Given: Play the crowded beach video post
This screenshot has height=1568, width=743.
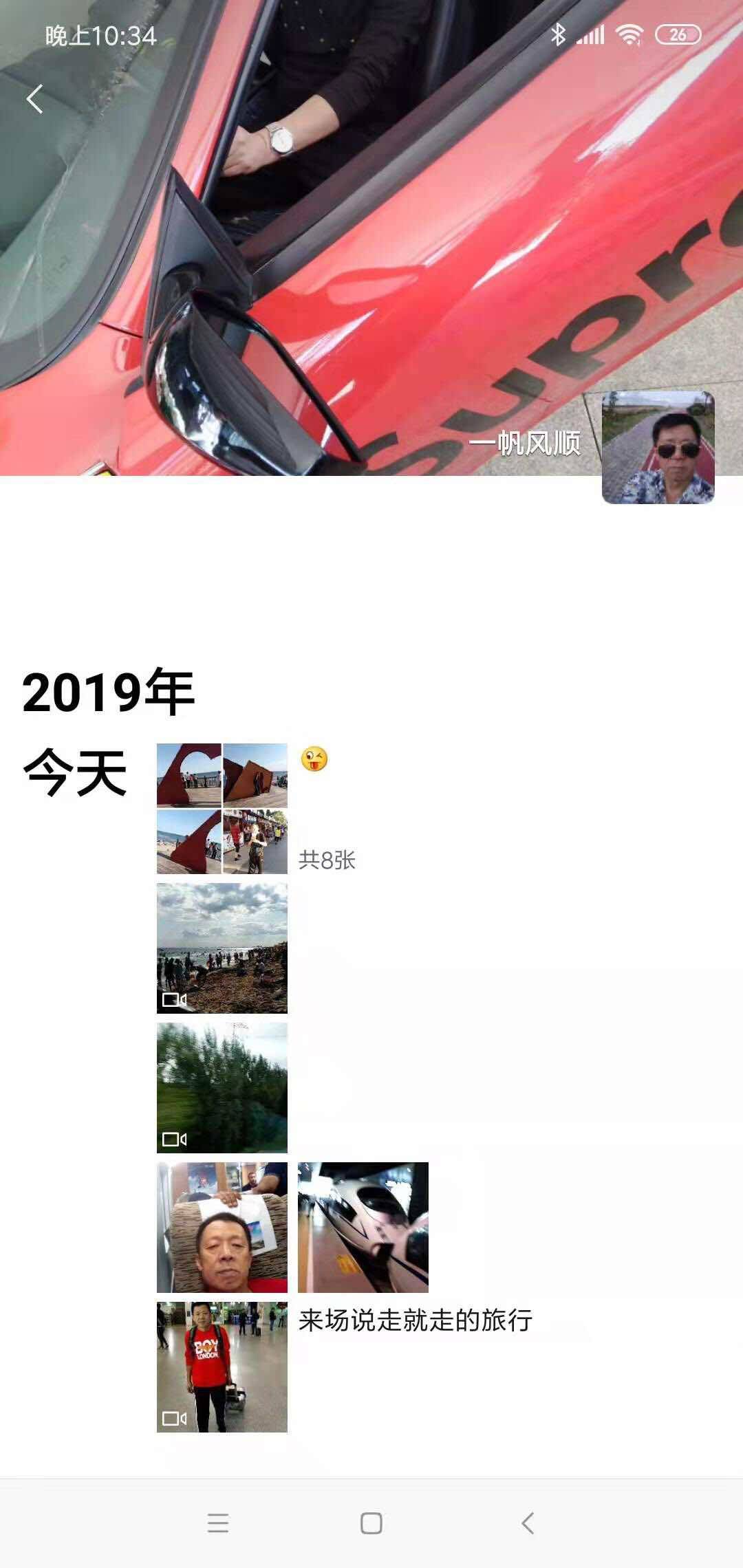Looking at the screenshot, I should point(222,948).
